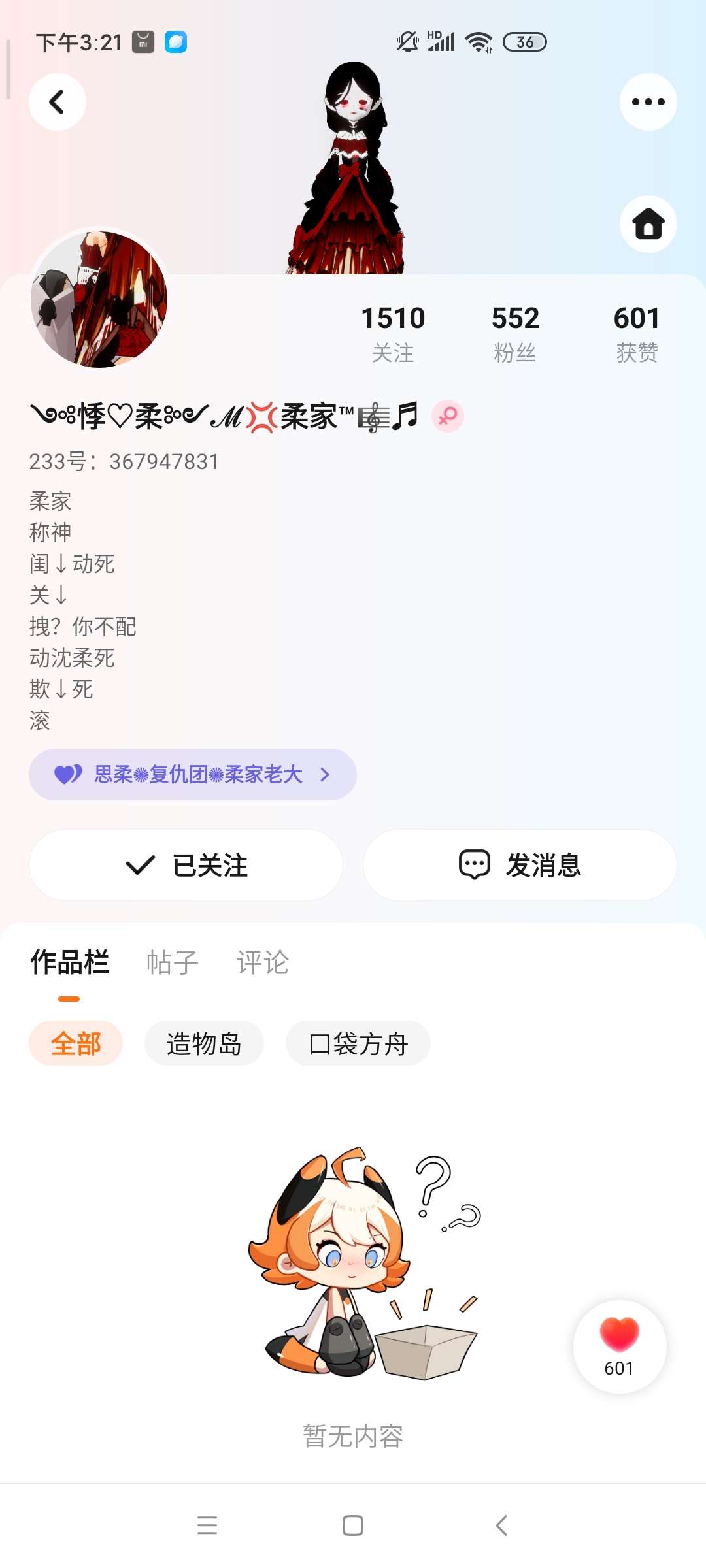Filter works by 口袋方舟
The image size is (706, 1568).
358,1043
